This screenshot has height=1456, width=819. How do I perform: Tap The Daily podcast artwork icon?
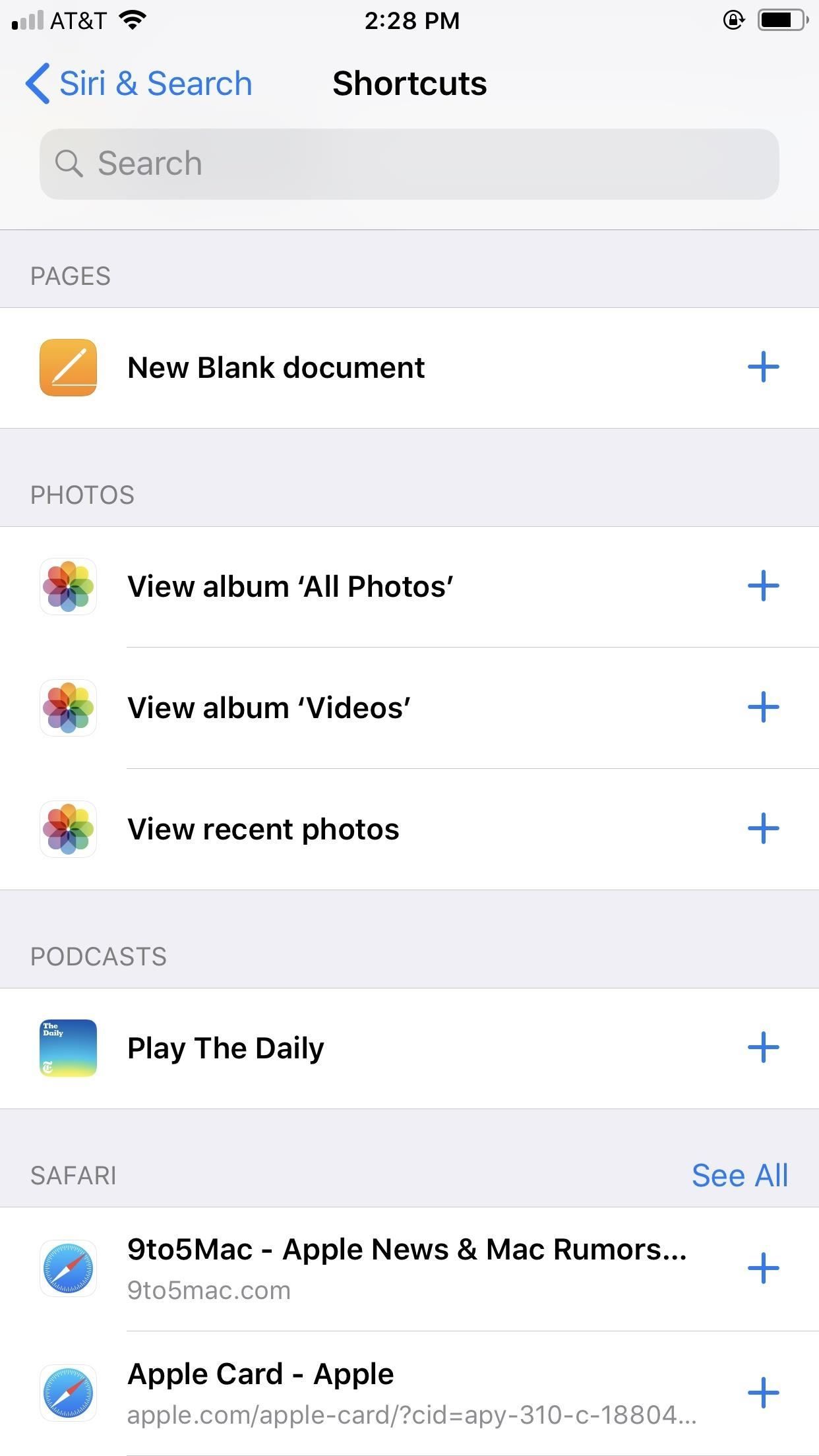[68, 1048]
